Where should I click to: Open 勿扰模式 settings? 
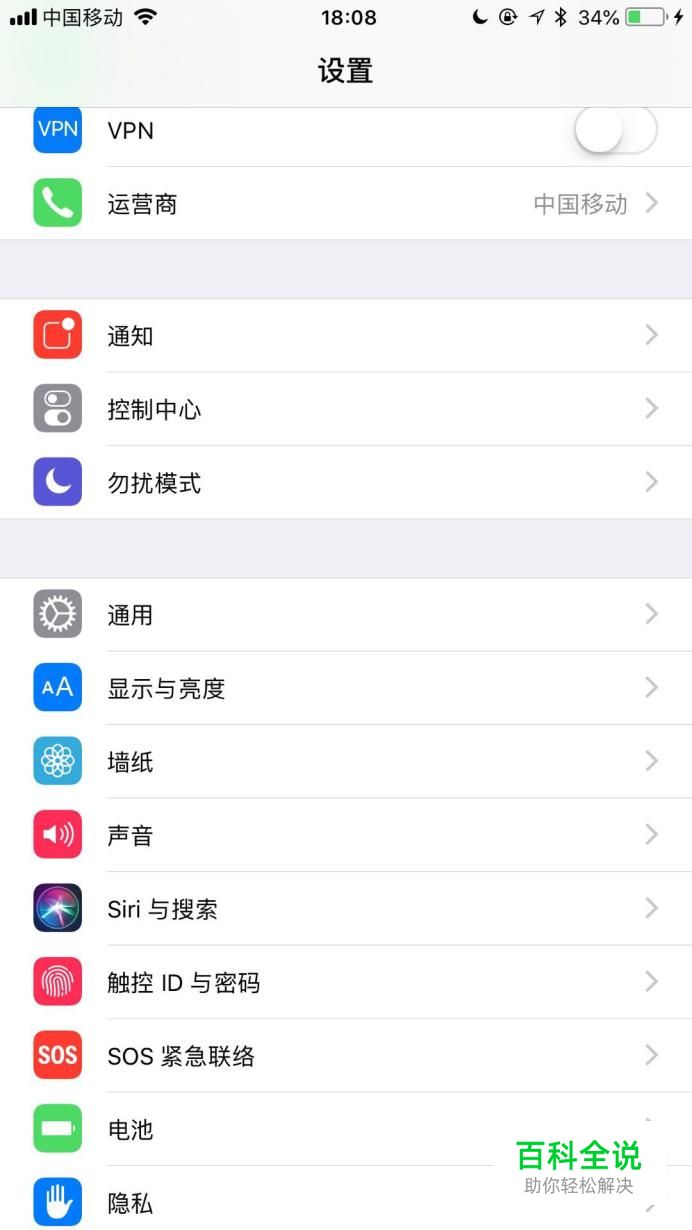(x=346, y=483)
